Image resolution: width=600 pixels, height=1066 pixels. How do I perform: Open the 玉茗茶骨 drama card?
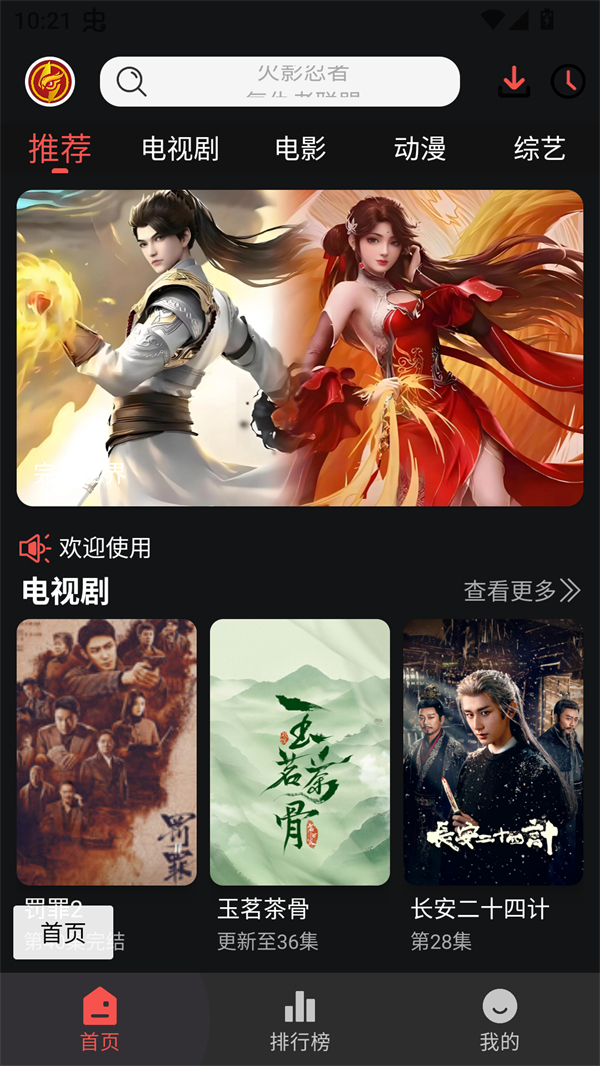[300, 752]
